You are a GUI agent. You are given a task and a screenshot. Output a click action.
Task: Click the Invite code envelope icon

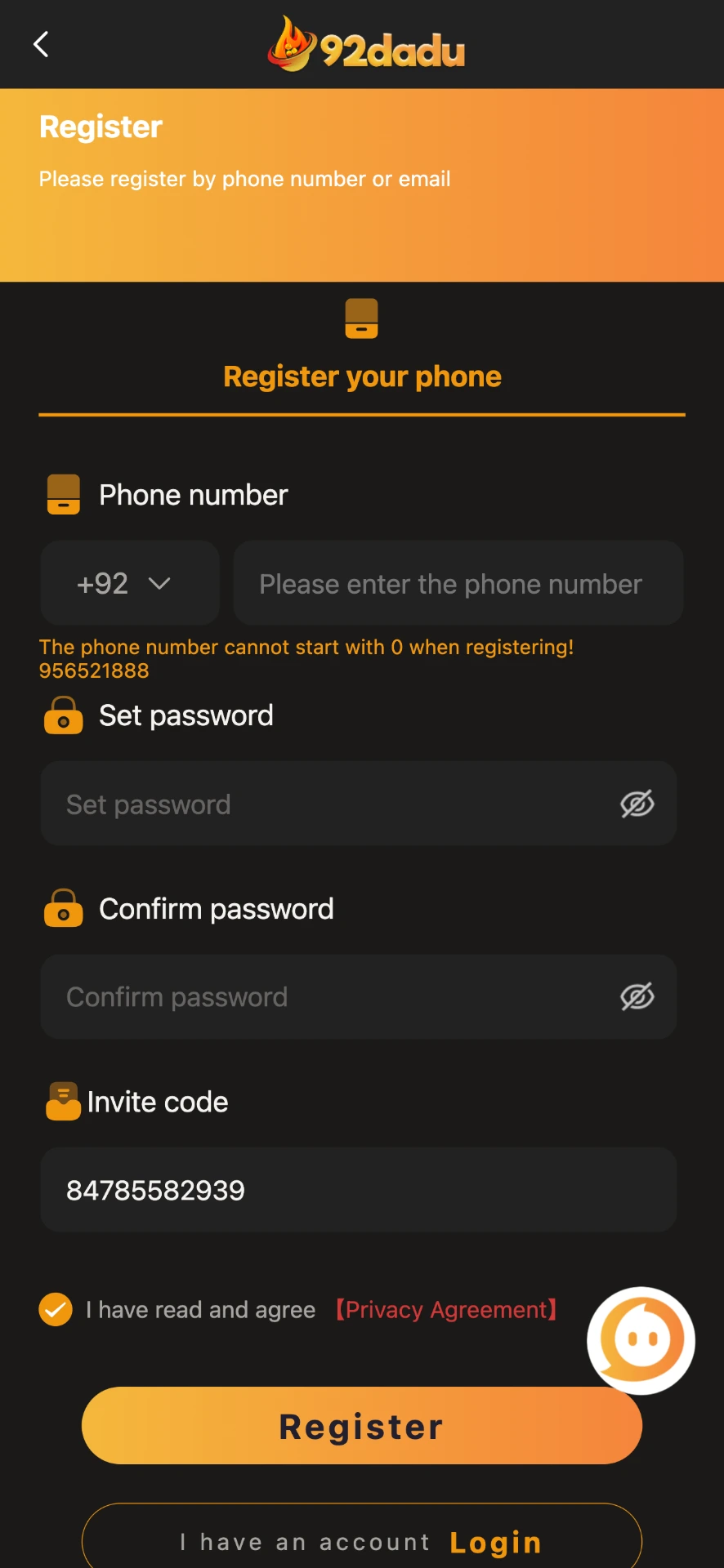coord(63,1101)
